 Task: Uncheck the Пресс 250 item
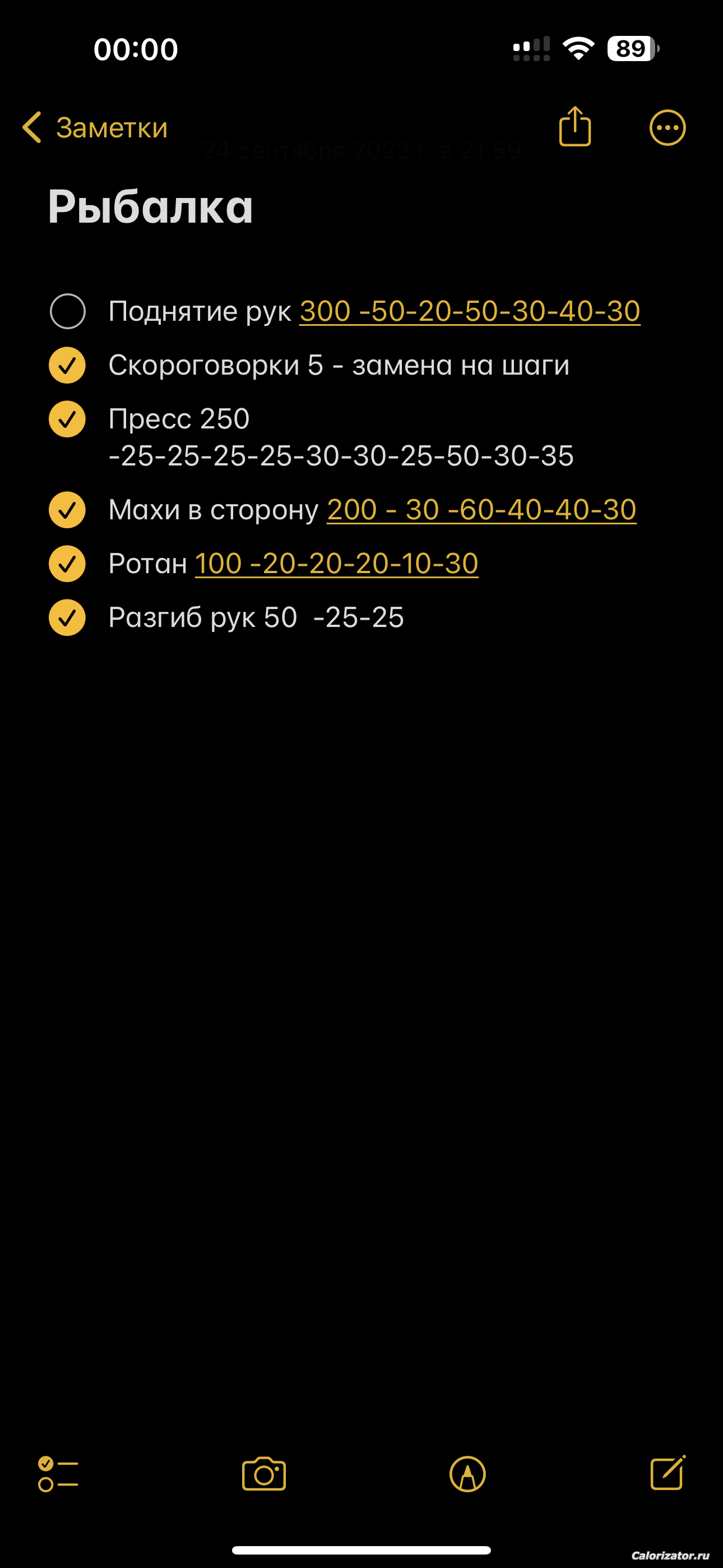(68, 419)
